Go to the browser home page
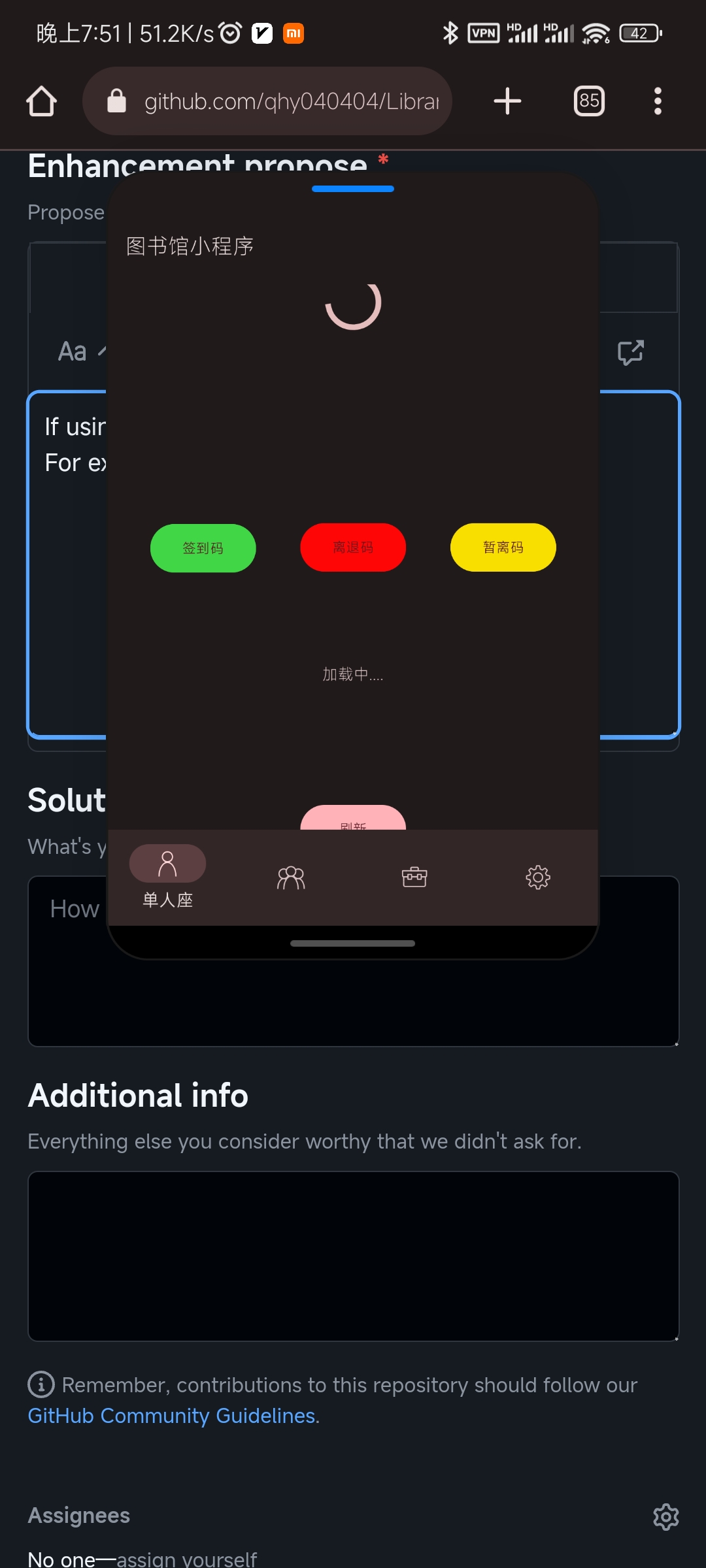Screen dimensions: 706x1568 [x=41, y=101]
